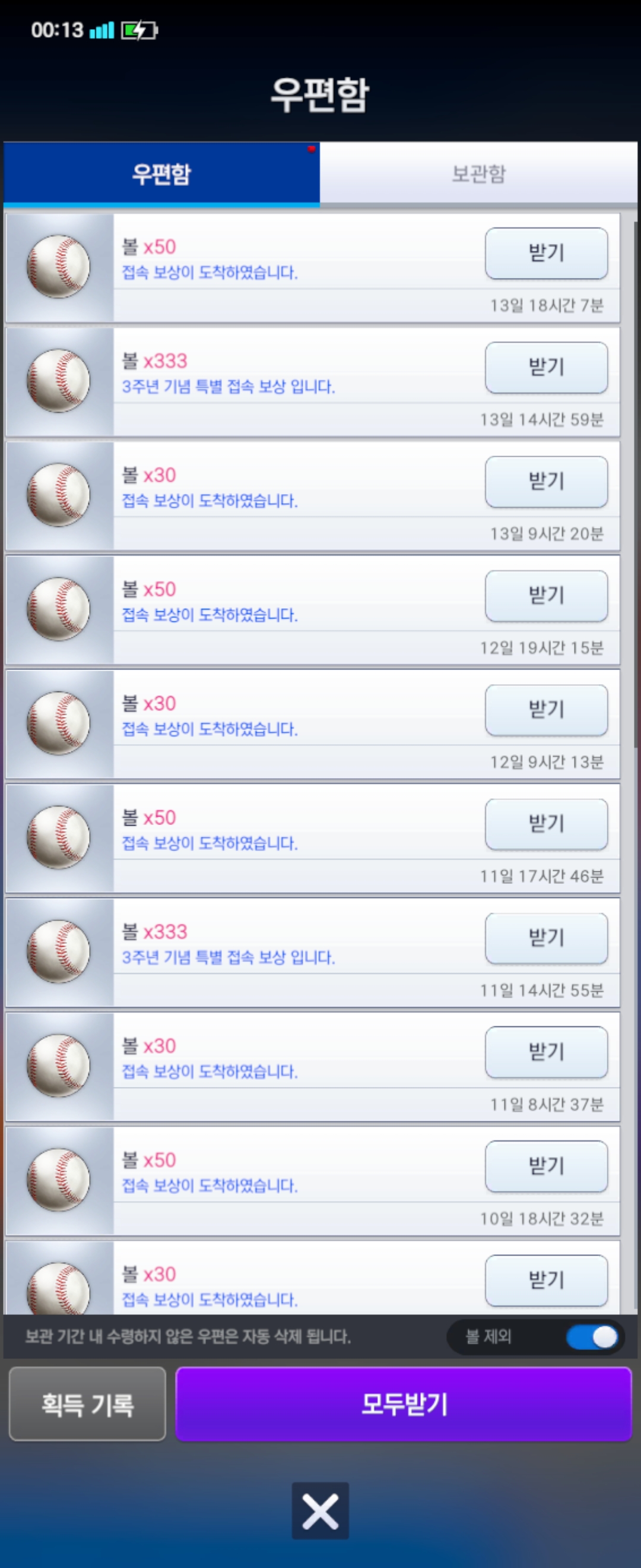Receive the mail expiring in 11일 17시간 46분
The width and height of the screenshot is (641, 1568).
tap(546, 824)
